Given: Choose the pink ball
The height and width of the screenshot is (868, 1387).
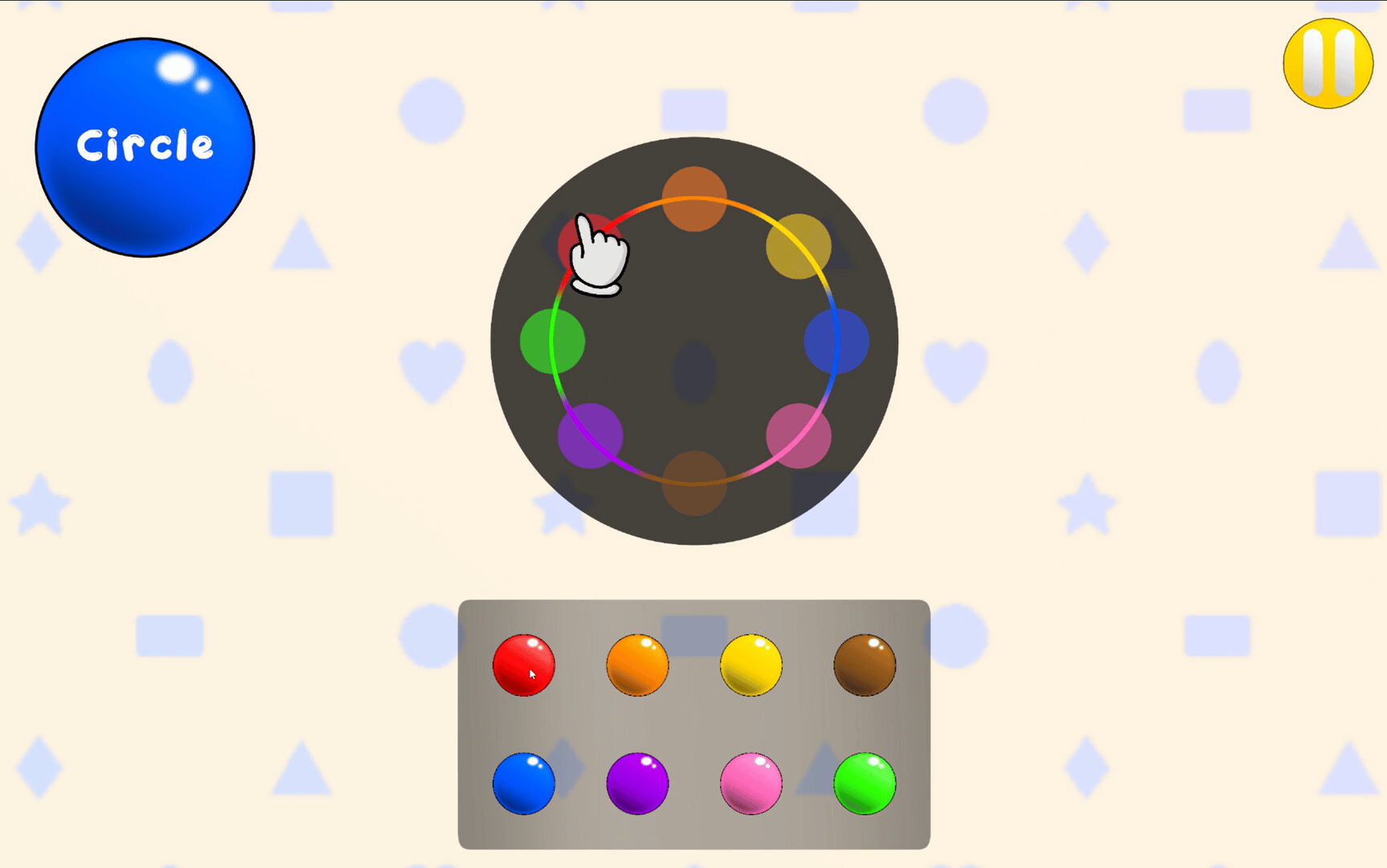Looking at the screenshot, I should [751, 783].
